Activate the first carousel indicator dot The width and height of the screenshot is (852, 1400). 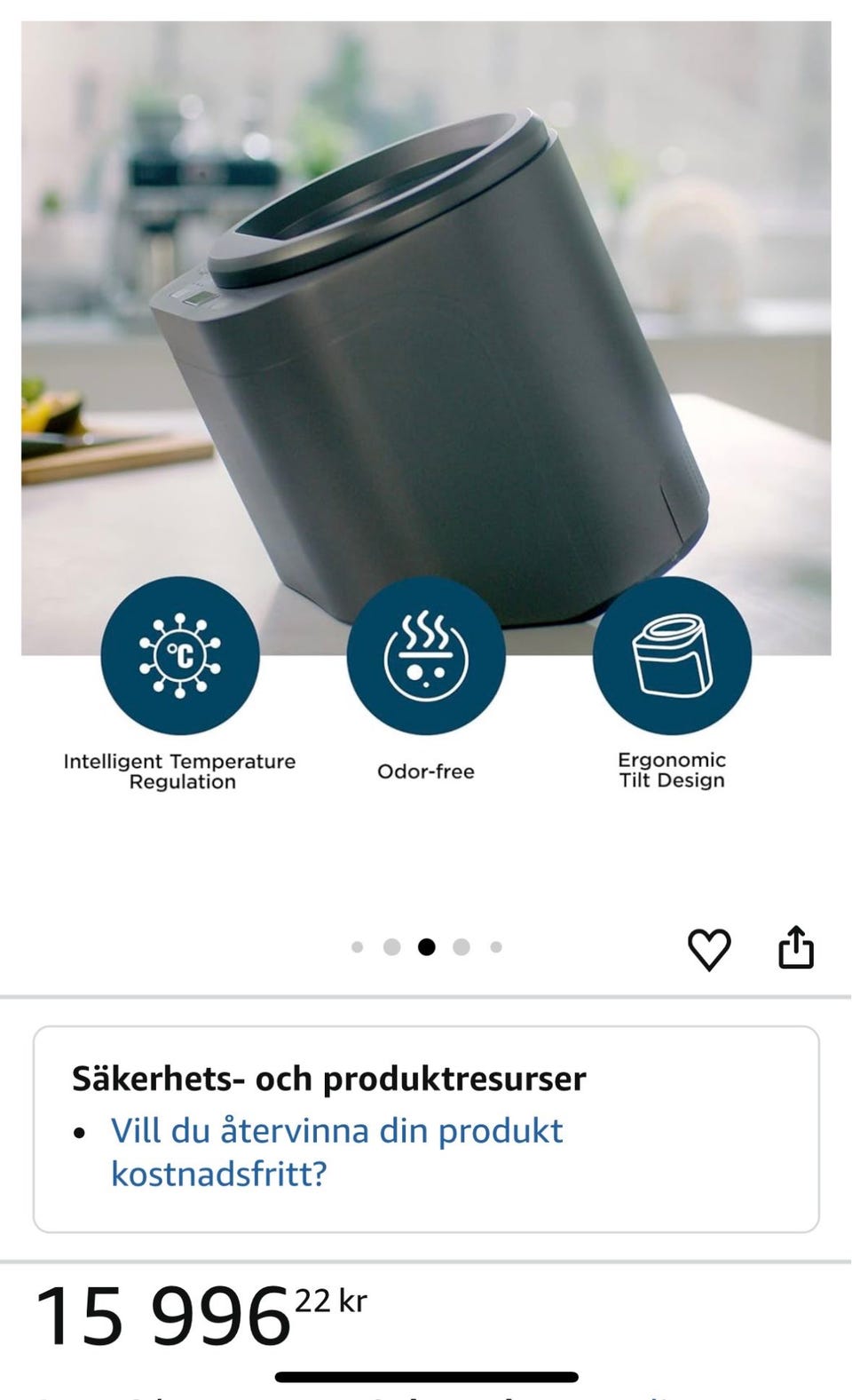tap(359, 947)
